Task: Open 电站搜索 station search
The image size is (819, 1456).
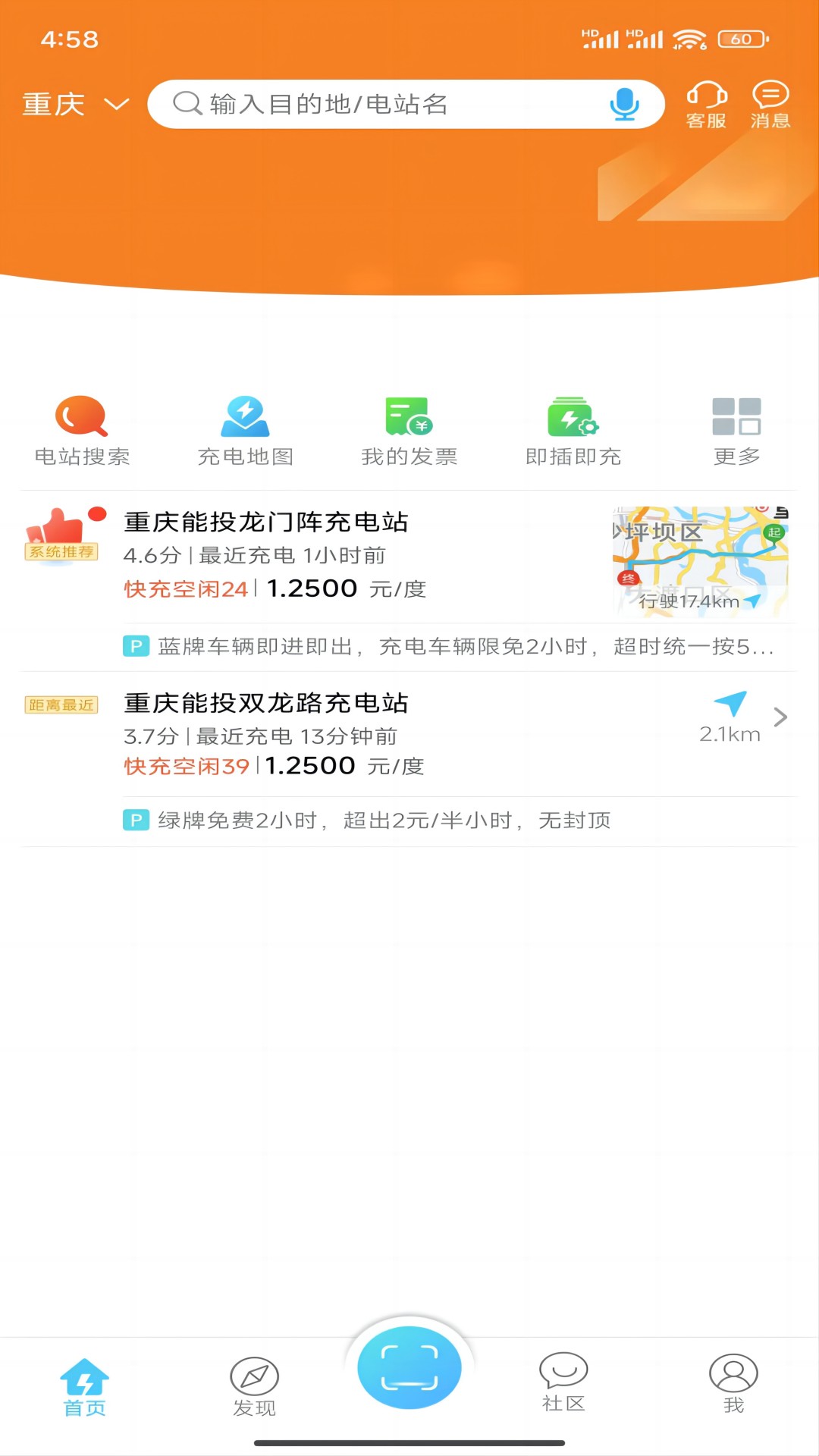Action: (82, 428)
